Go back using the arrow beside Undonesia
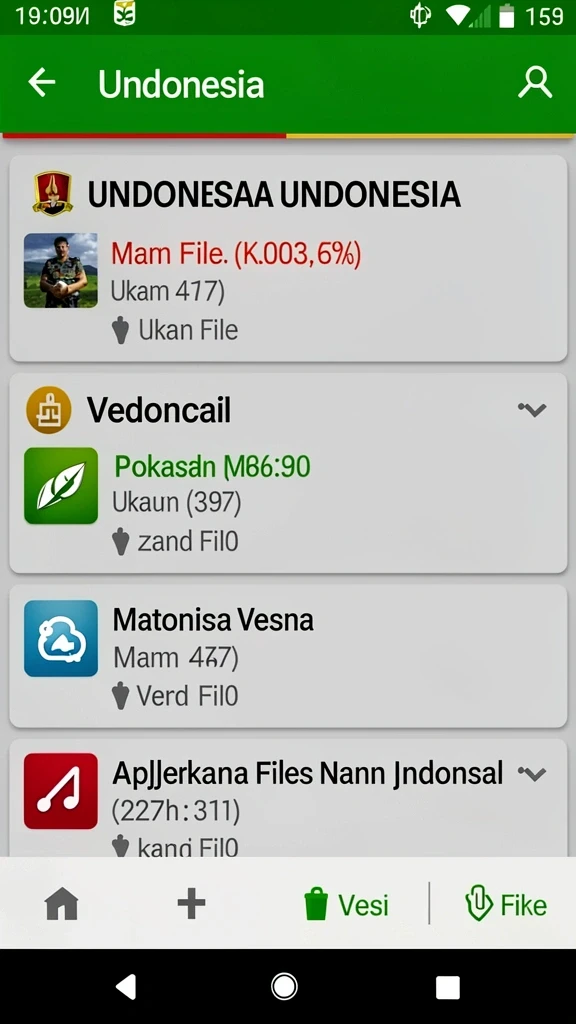The width and height of the screenshot is (576, 1024). tap(42, 84)
